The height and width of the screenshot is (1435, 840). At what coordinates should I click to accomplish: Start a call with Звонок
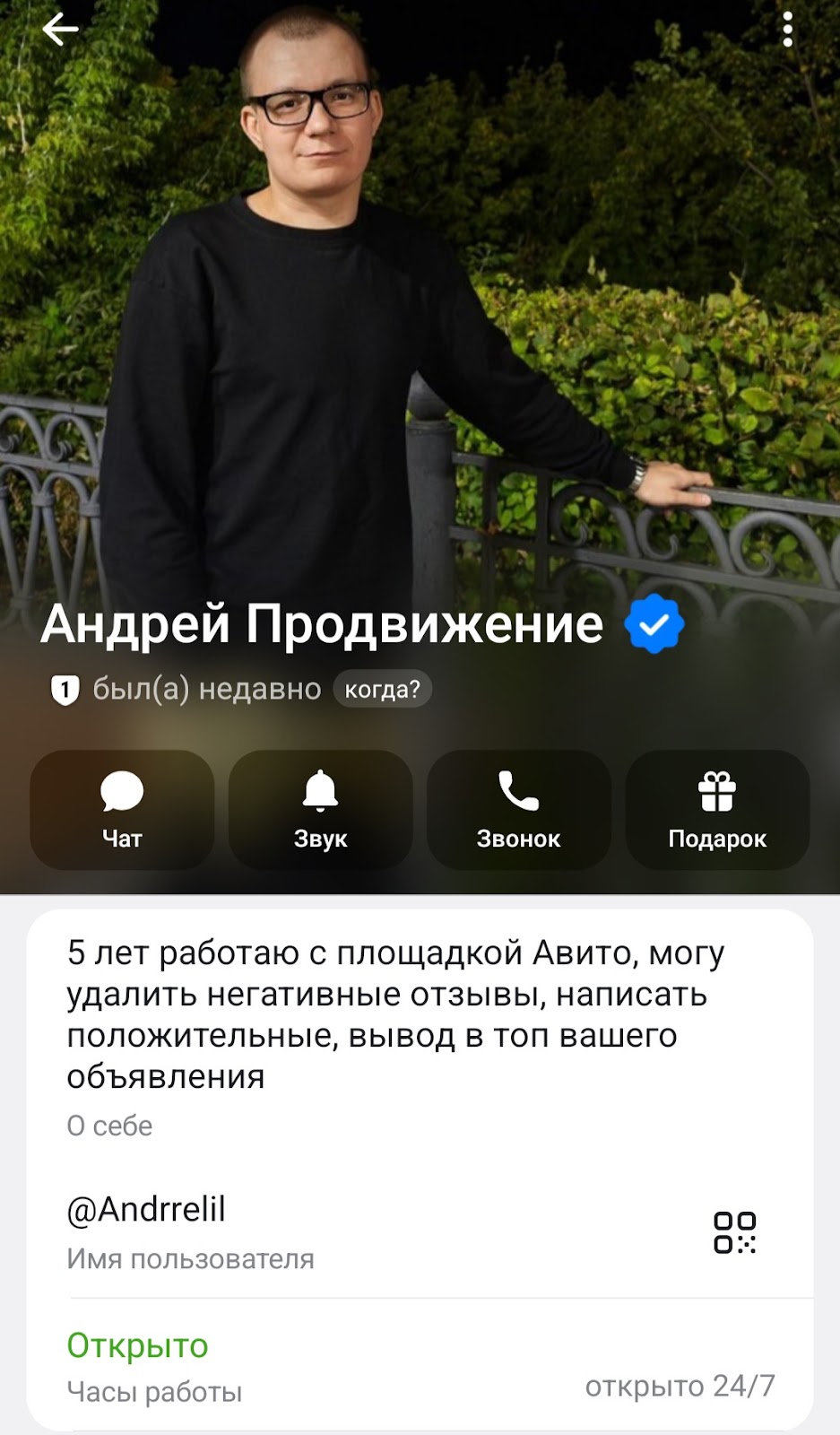518,810
